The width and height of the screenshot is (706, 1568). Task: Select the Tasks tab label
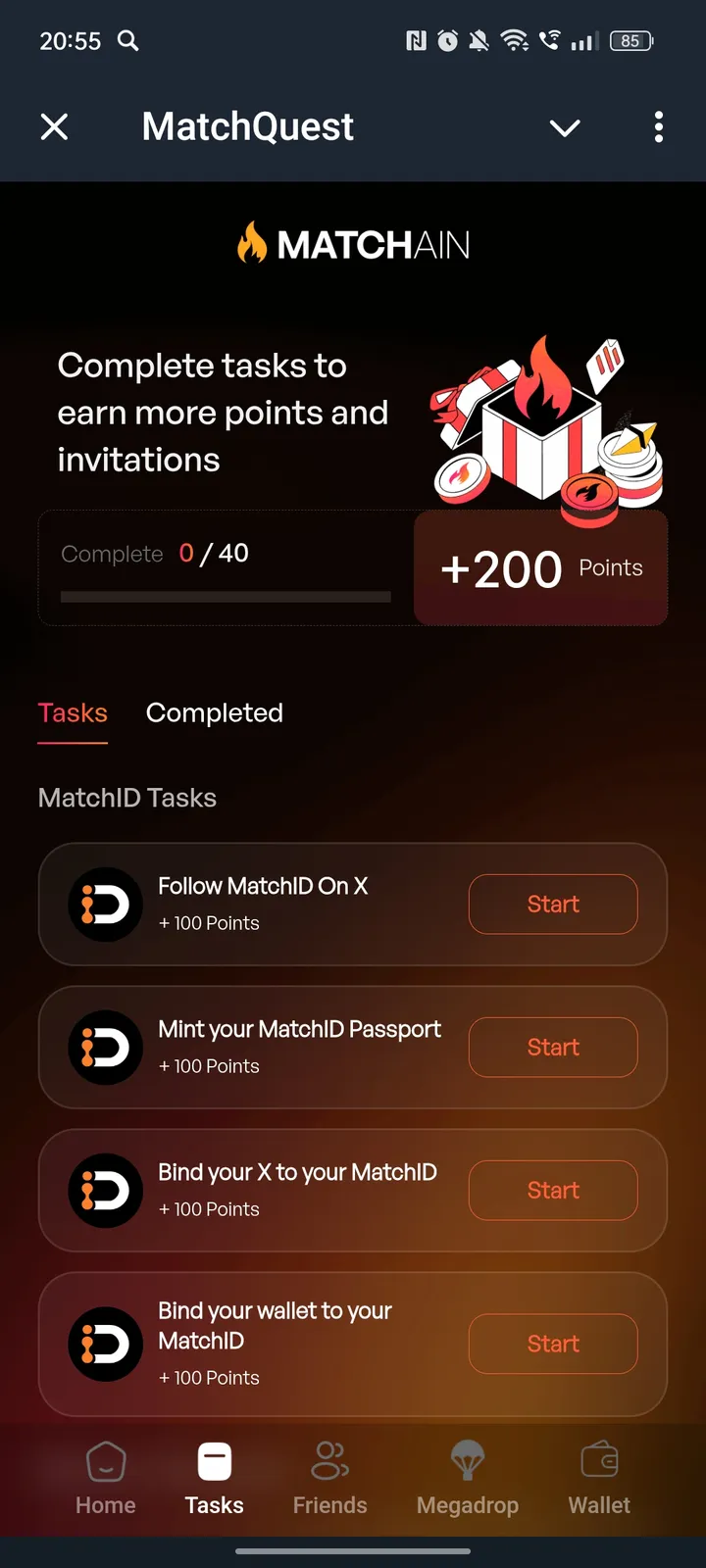coord(72,712)
